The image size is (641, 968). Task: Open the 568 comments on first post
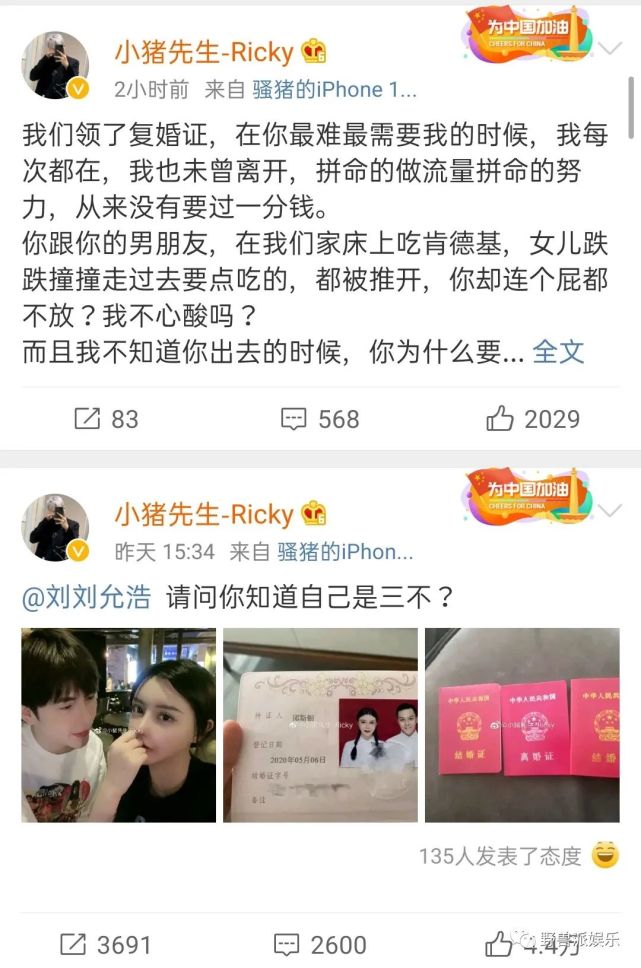tap(319, 419)
